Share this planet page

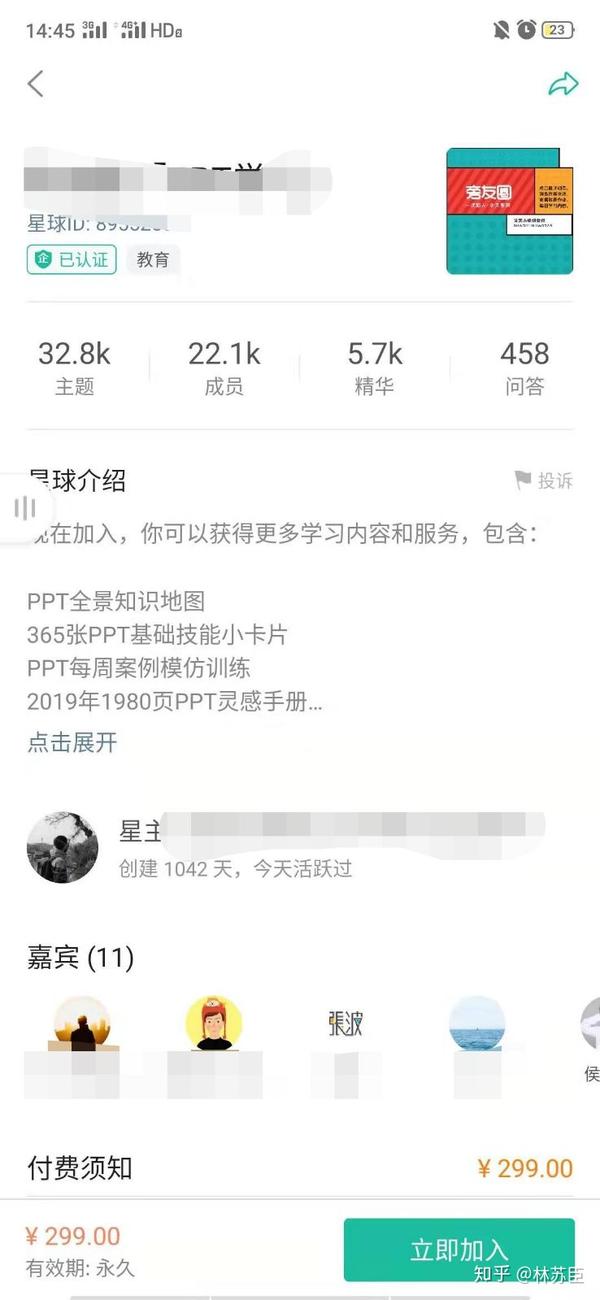[x=564, y=84]
